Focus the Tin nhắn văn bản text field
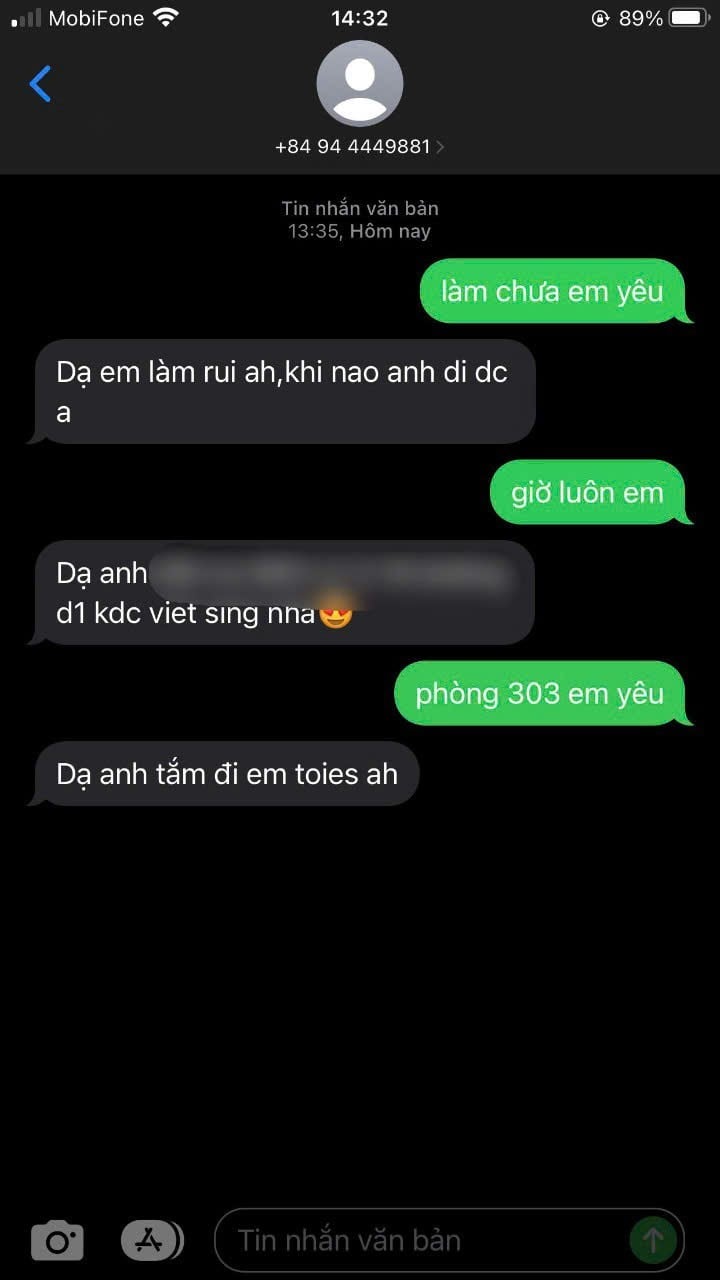This screenshot has height=1280, width=720. [x=420, y=1241]
